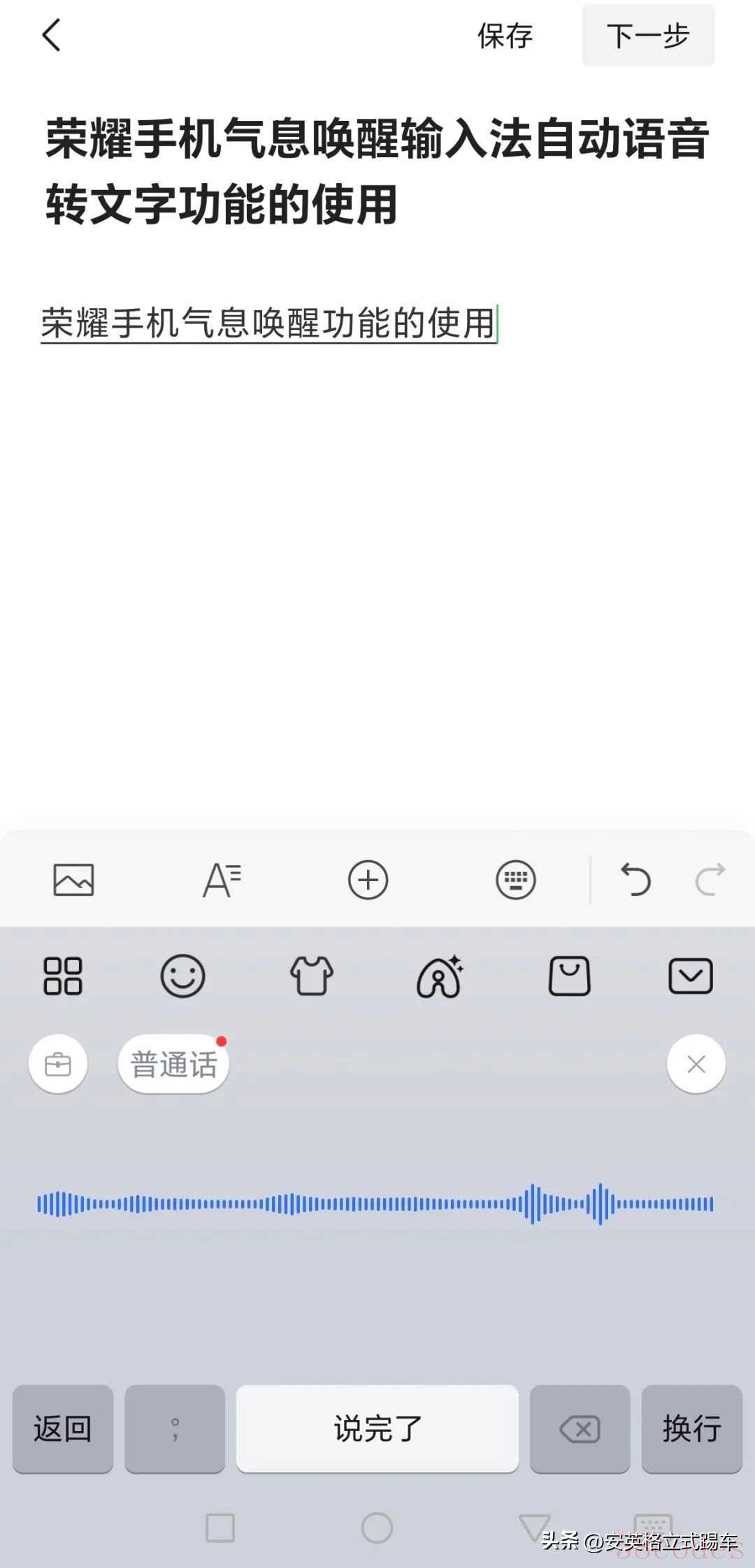The height and width of the screenshot is (1568, 755).
Task: Go back using the top arrow
Action: point(51,35)
